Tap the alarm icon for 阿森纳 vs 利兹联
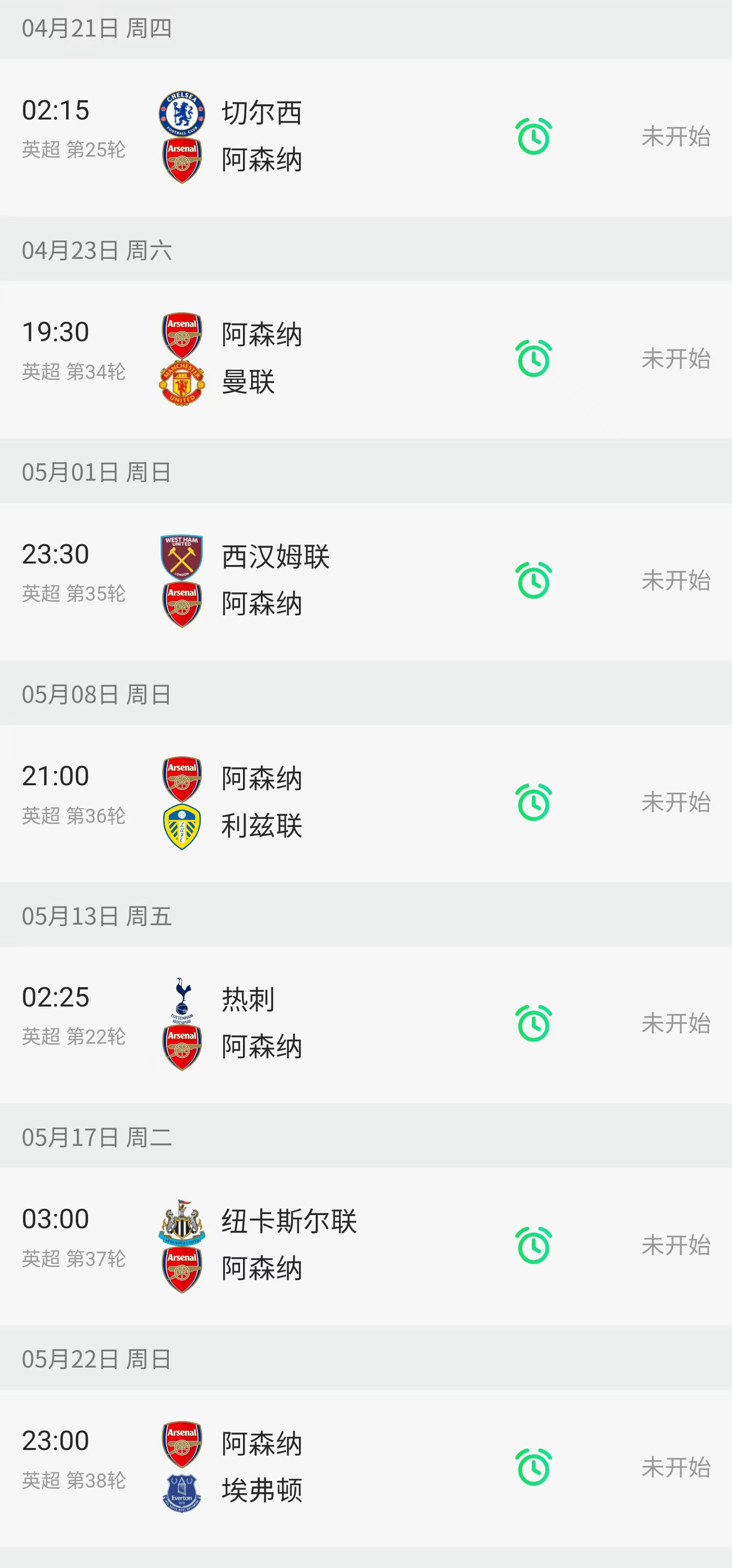The width and height of the screenshot is (732, 1568). [x=534, y=802]
